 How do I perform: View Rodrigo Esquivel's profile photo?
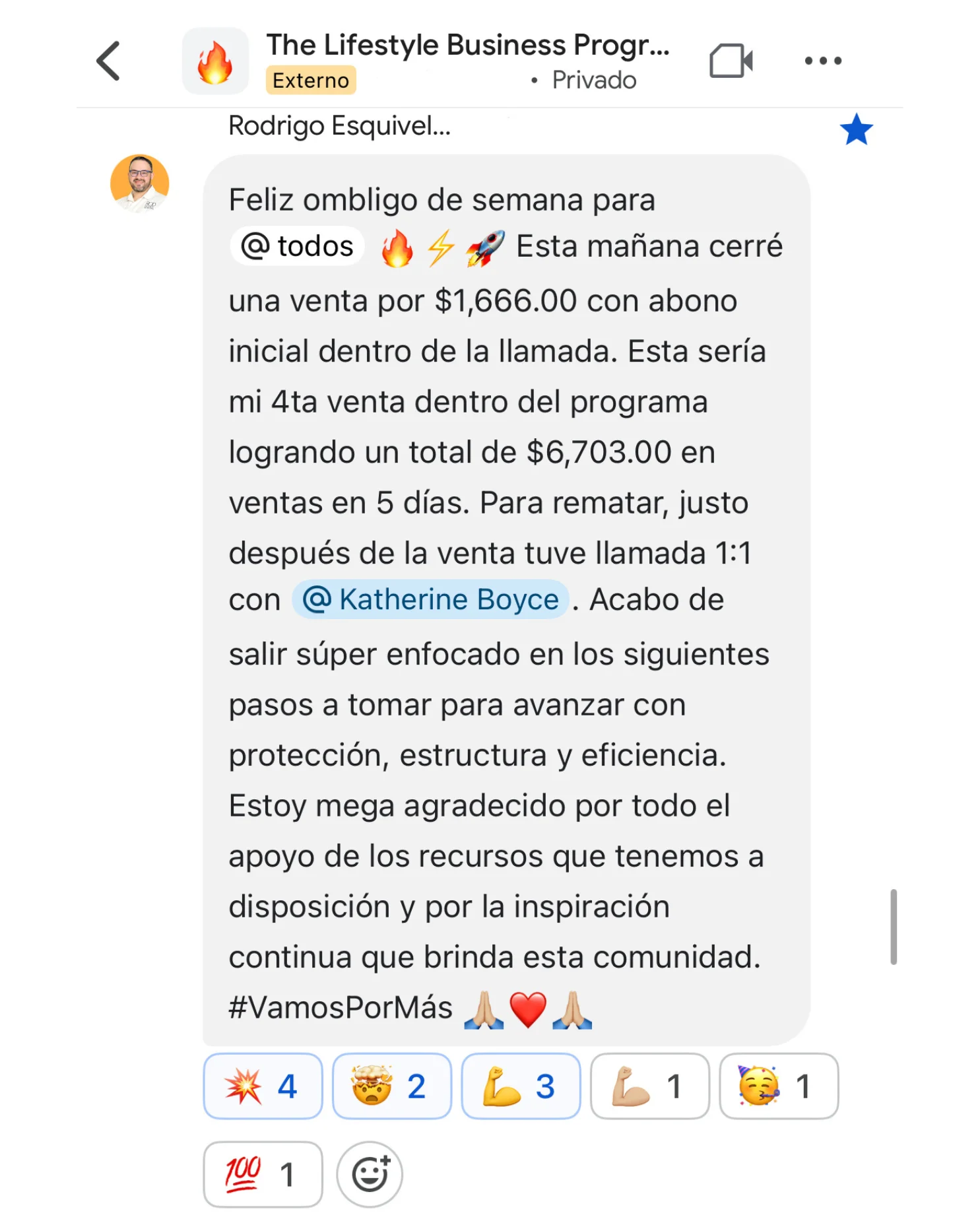point(139,183)
